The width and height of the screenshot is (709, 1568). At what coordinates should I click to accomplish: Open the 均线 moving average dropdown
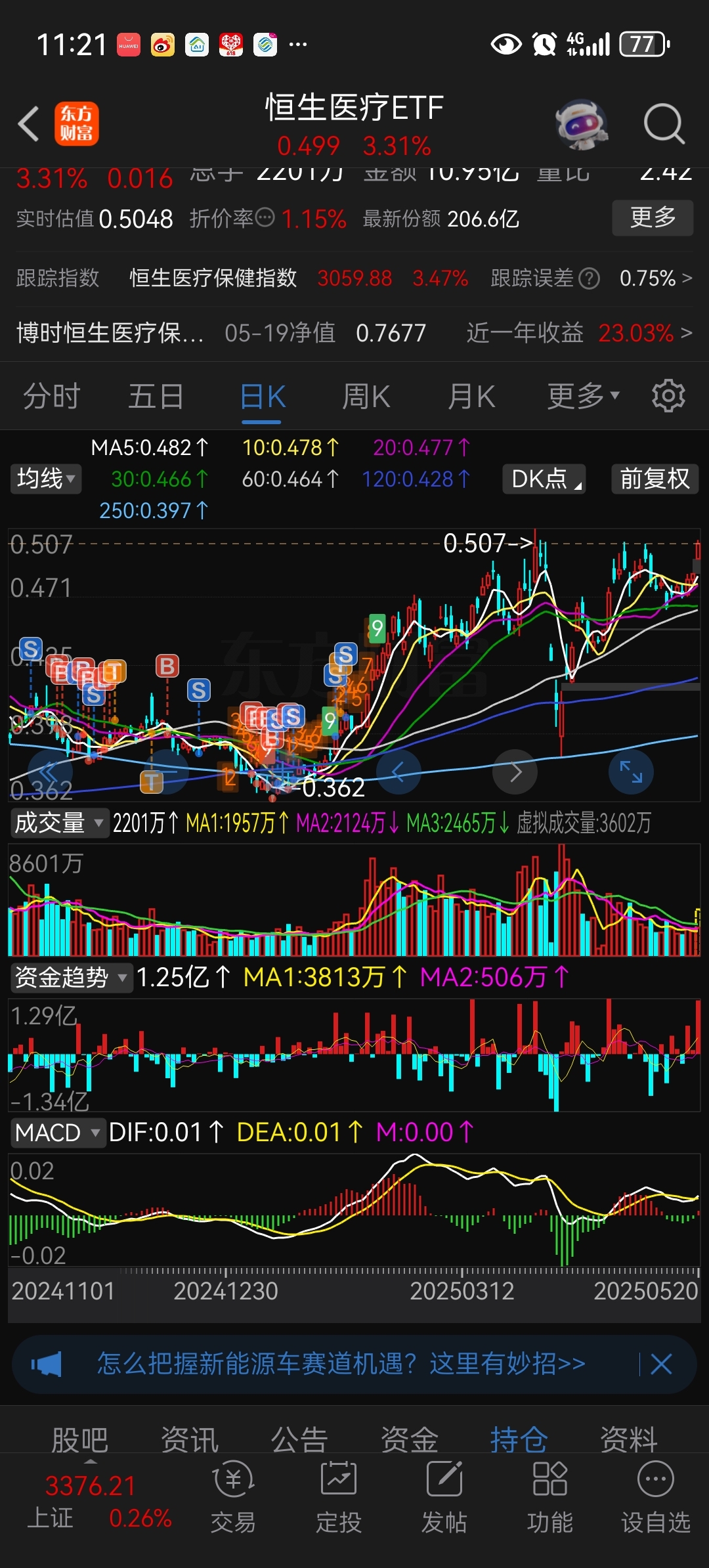click(x=45, y=479)
